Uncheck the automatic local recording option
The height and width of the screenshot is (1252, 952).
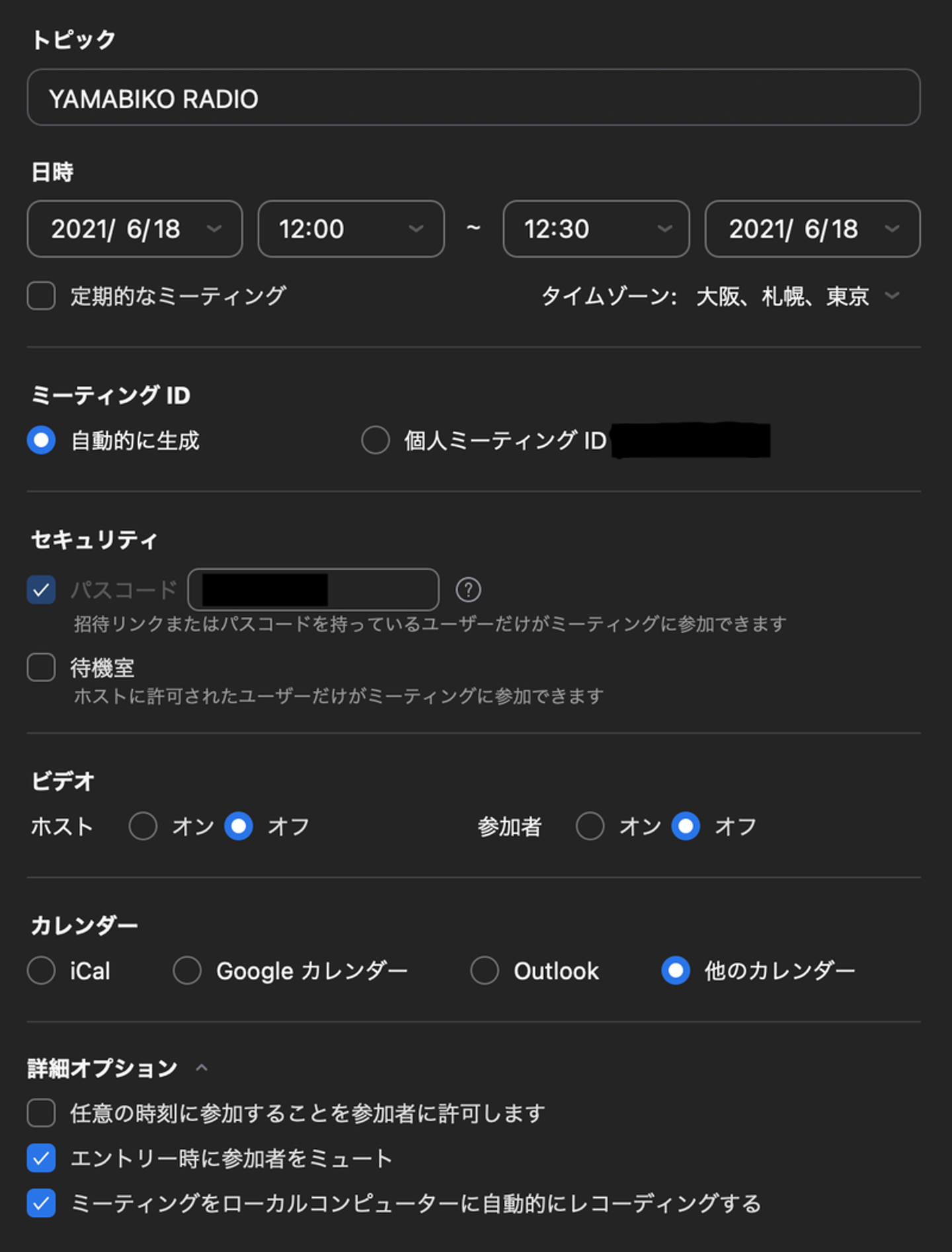(42, 1203)
